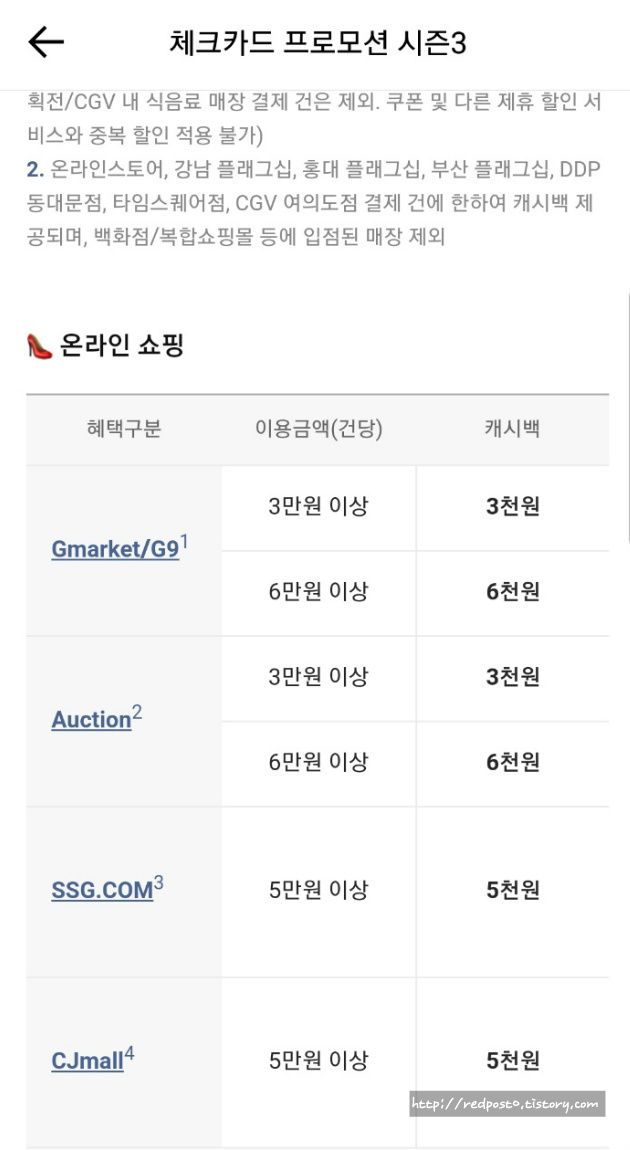Follow the SSG.COM link
This screenshot has height=1150, width=630.
point(102,890)
